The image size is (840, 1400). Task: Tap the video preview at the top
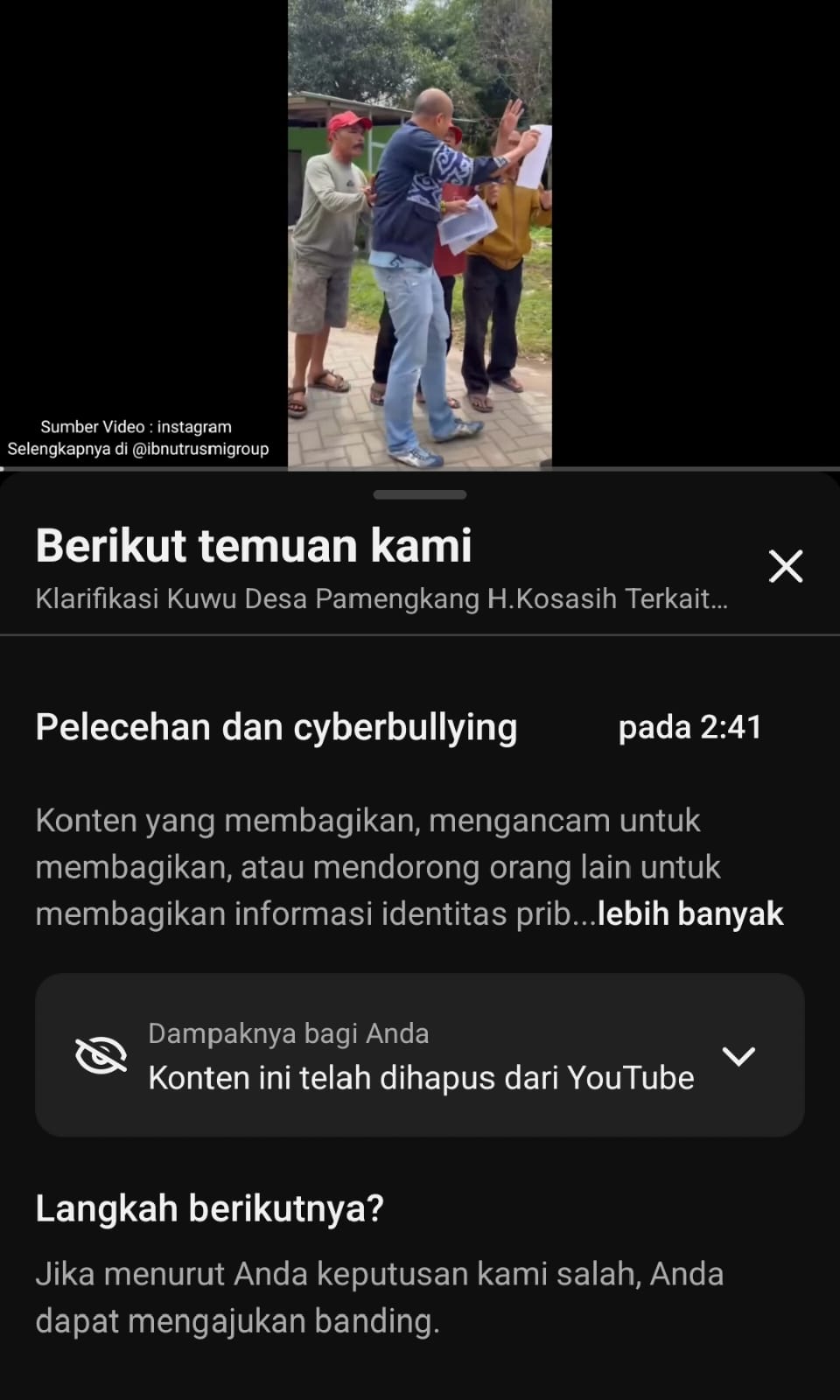(x=420, y=234)
